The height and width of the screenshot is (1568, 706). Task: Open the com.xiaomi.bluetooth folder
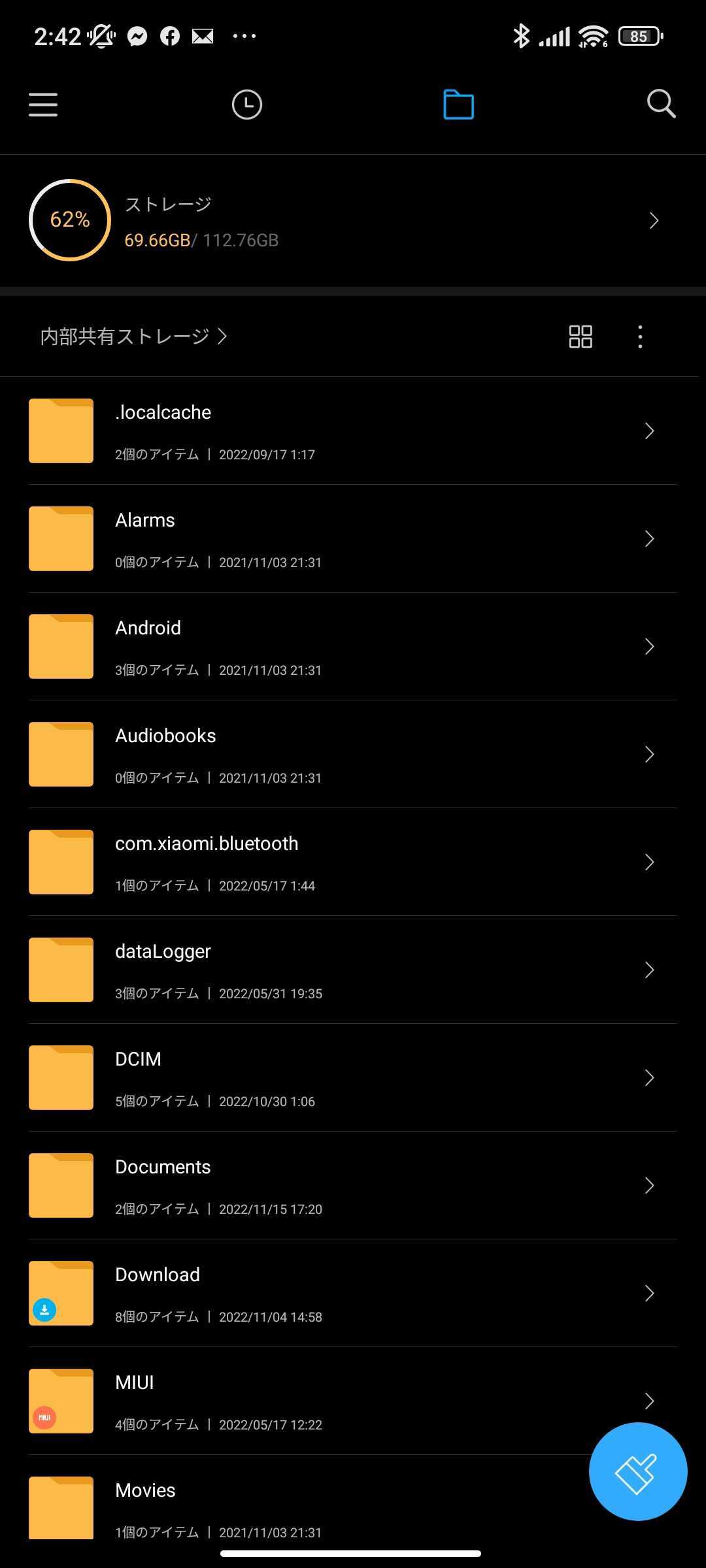coord(353,862)
